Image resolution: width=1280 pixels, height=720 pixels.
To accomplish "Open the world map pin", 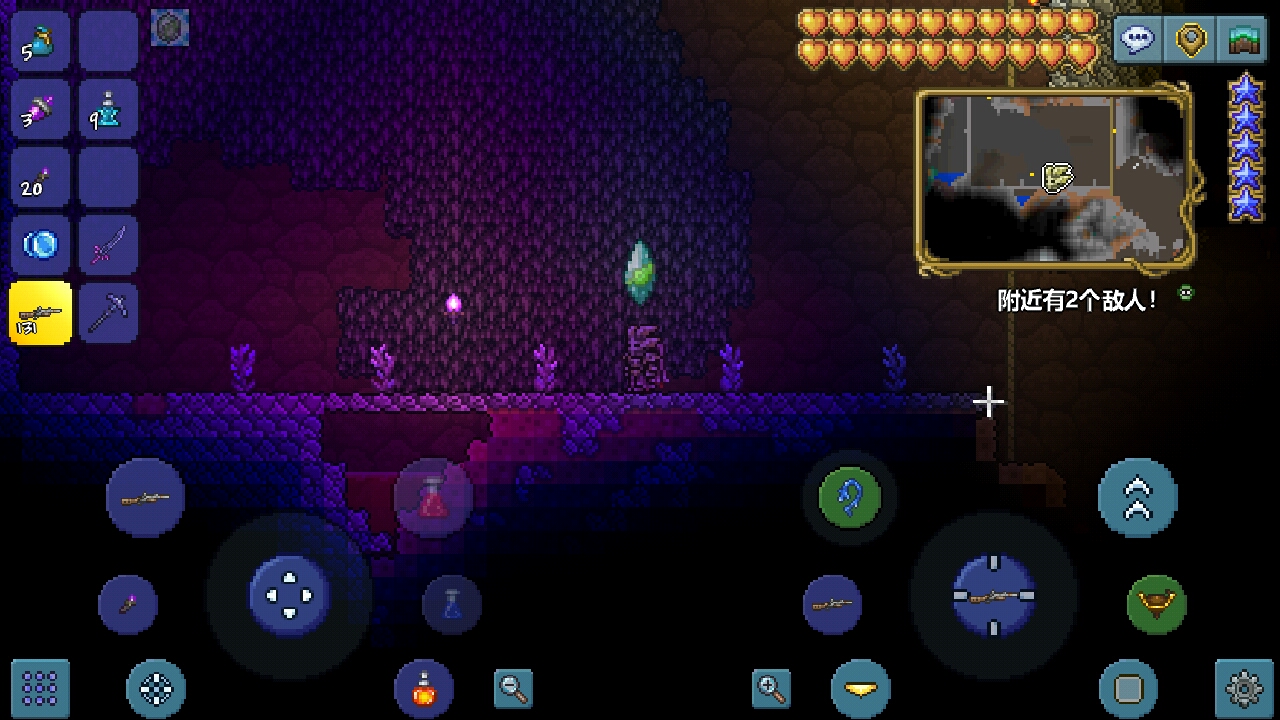I will click(1190, 40).
